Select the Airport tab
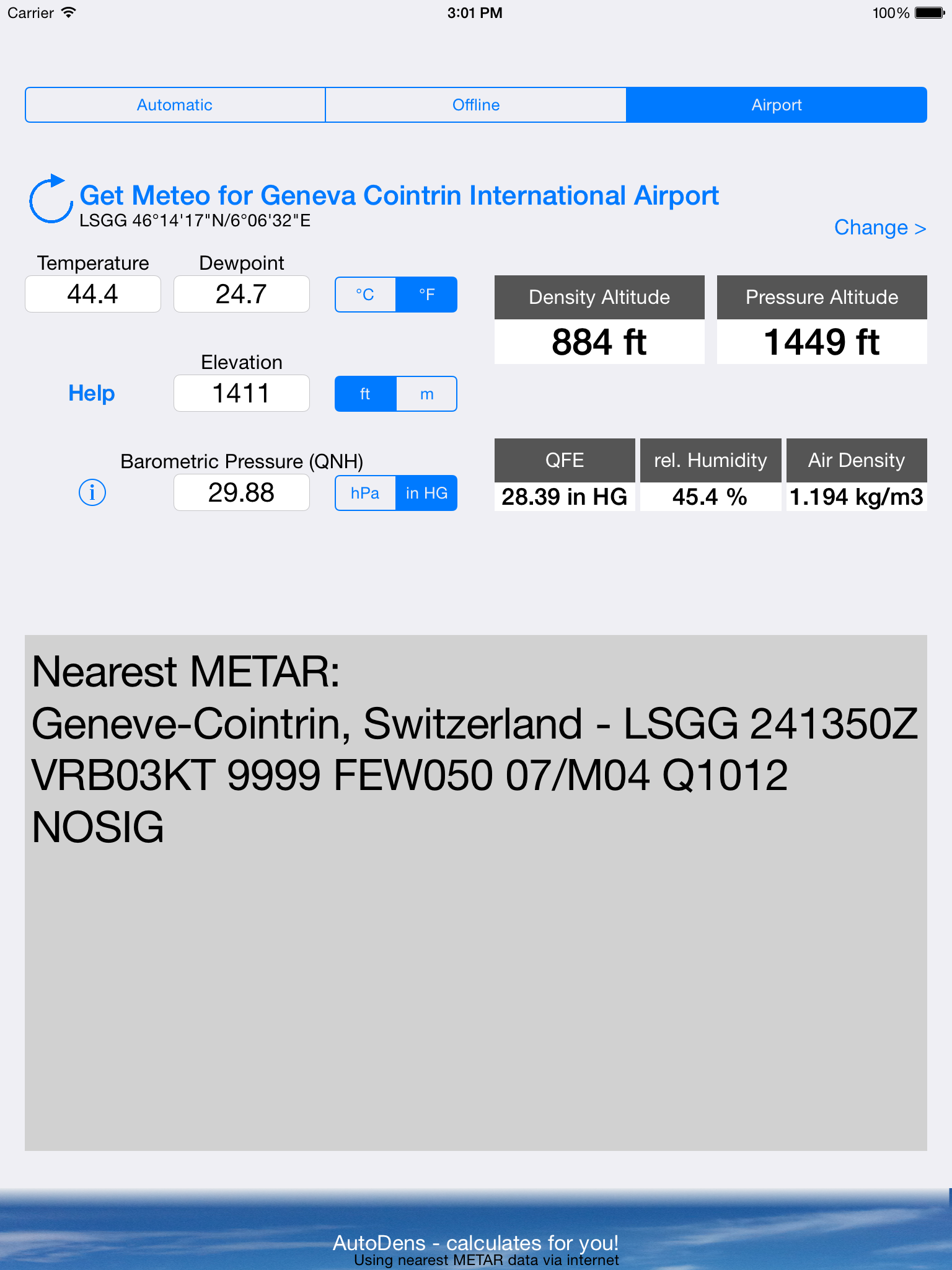952x1270 pixels. 776,104
